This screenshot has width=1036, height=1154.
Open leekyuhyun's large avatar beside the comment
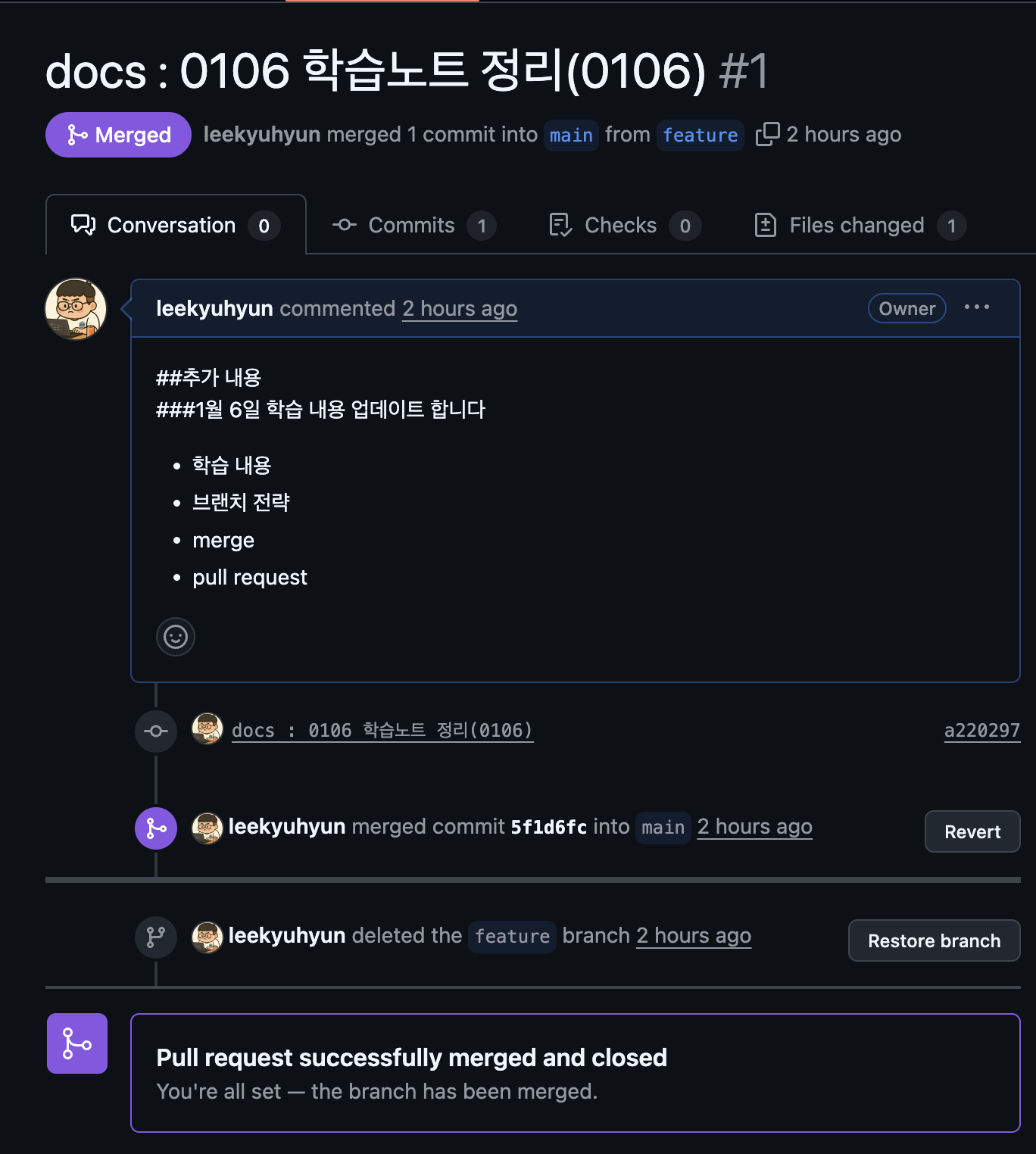point(76,309)
